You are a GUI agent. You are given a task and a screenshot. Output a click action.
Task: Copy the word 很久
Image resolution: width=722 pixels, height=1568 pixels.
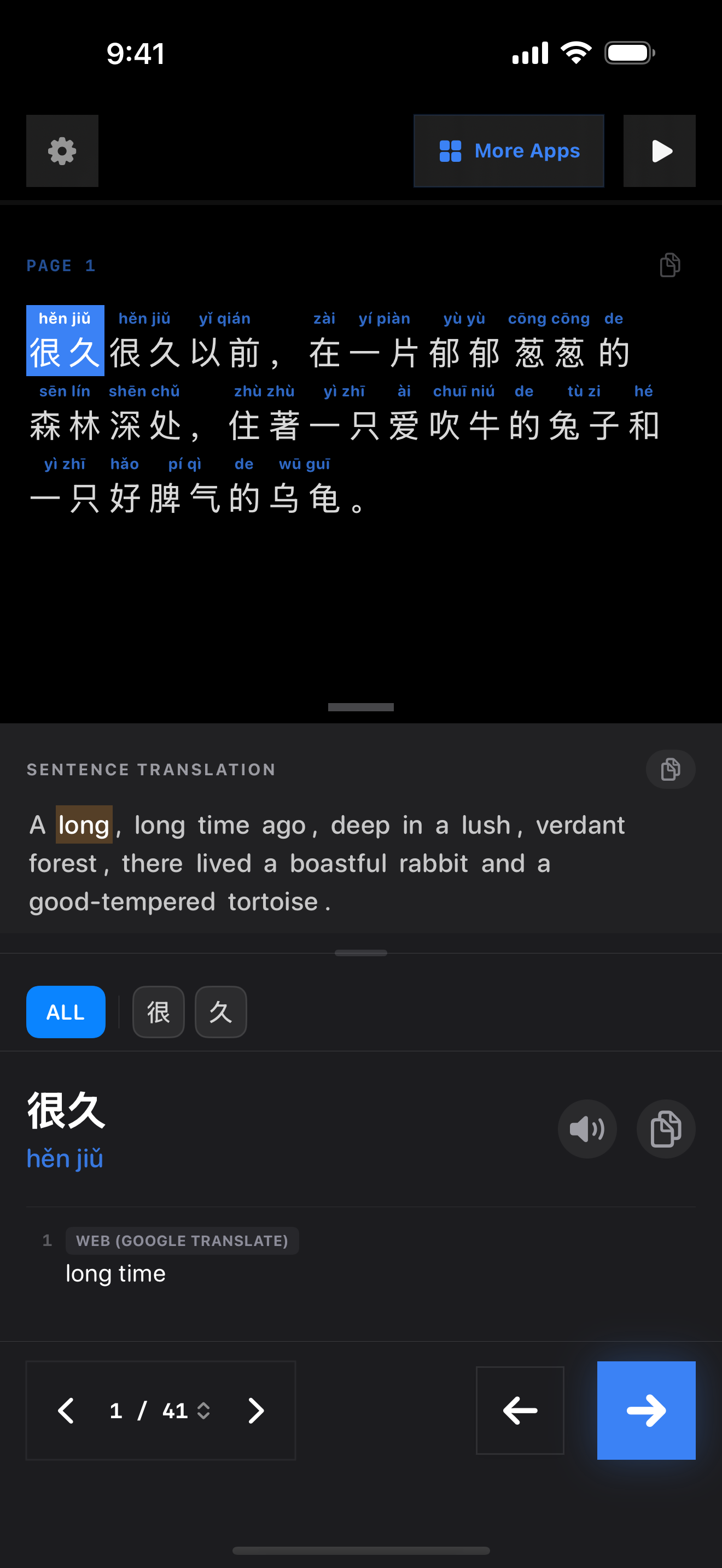pos(665,1128)
